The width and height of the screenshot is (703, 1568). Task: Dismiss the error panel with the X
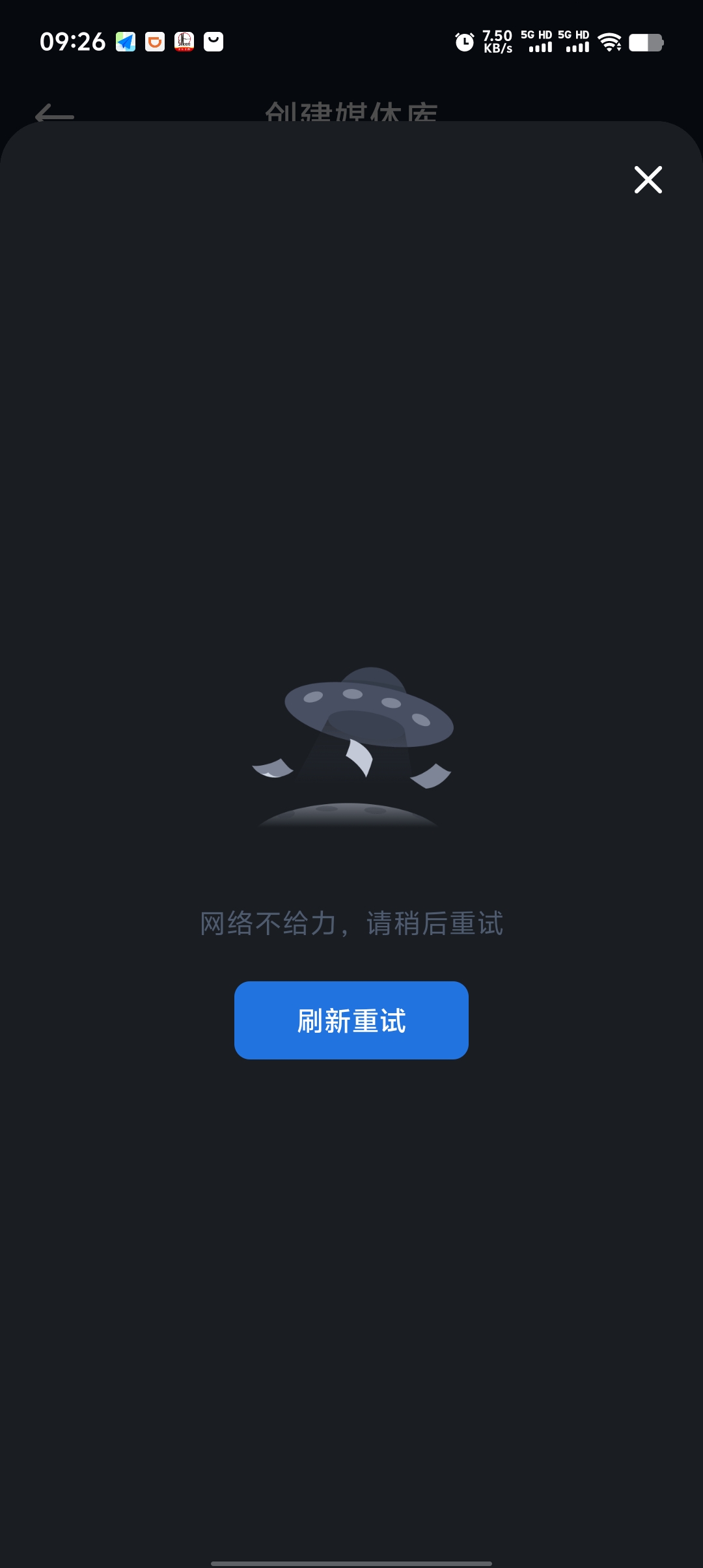[648, 180]
